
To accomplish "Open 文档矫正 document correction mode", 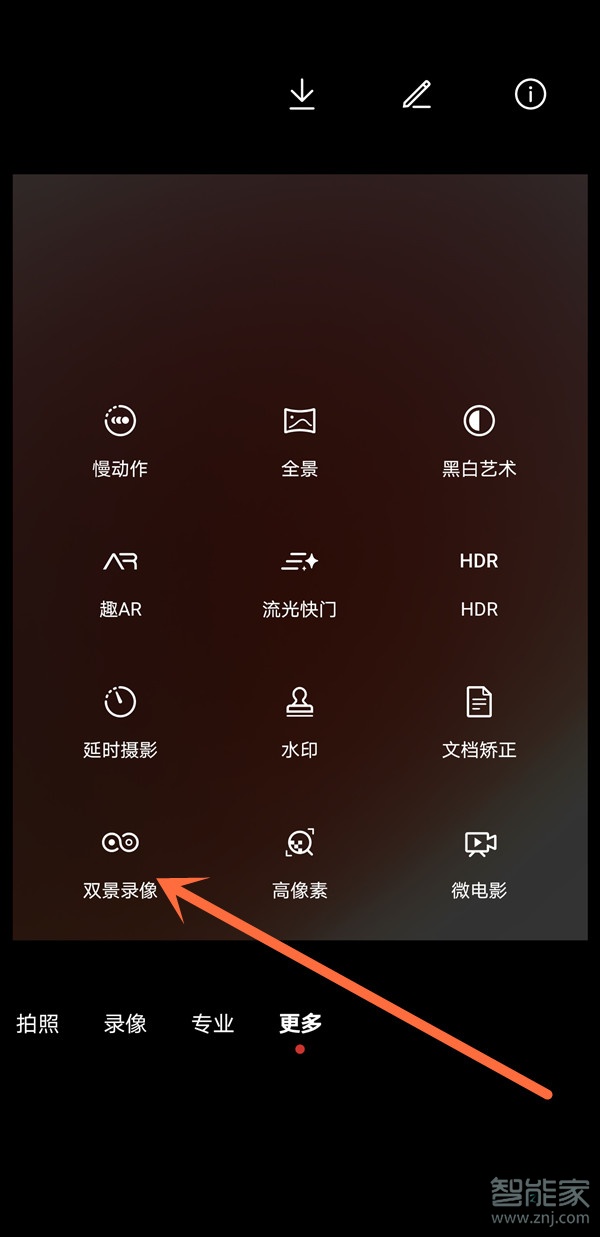I will point(479,721).
